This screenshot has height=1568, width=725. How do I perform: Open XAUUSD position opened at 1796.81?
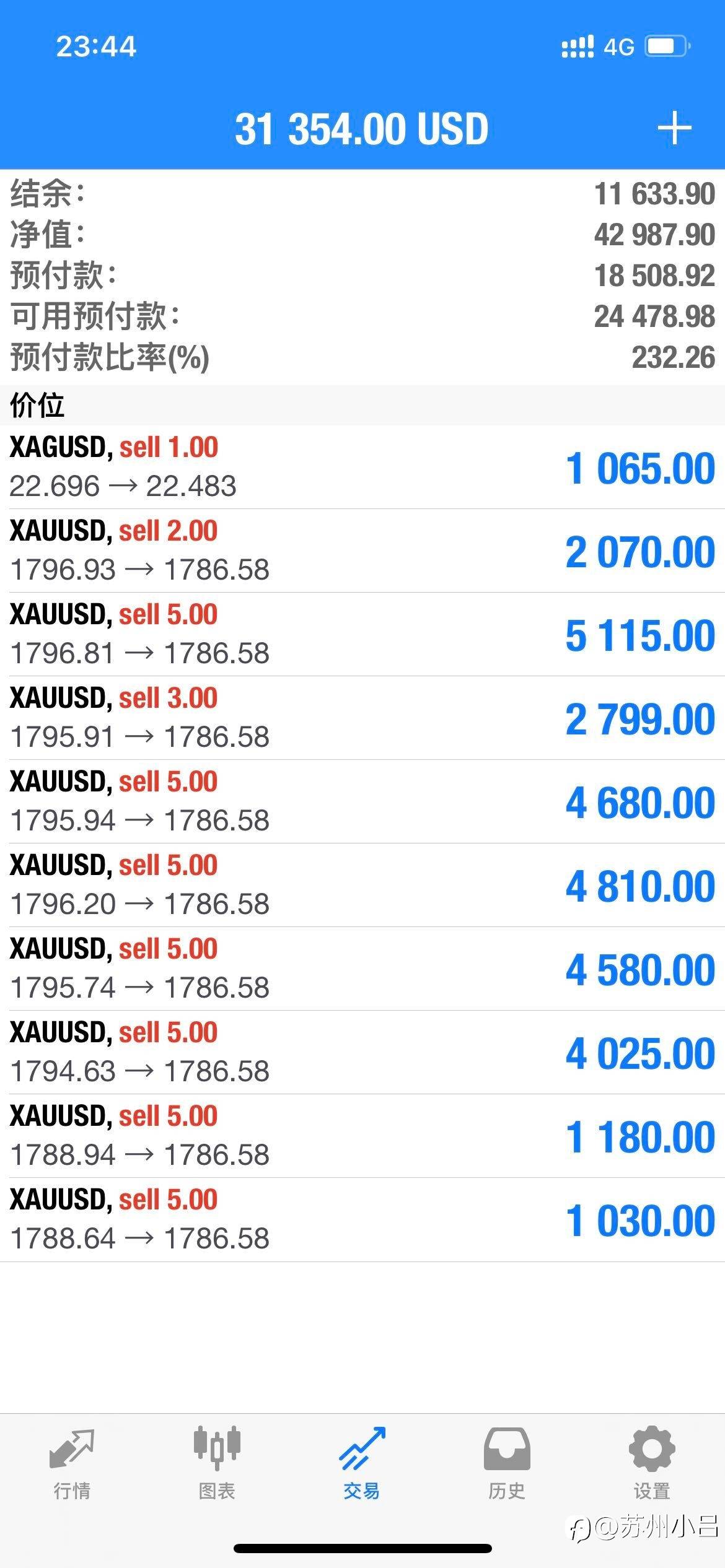pos(362,634)
